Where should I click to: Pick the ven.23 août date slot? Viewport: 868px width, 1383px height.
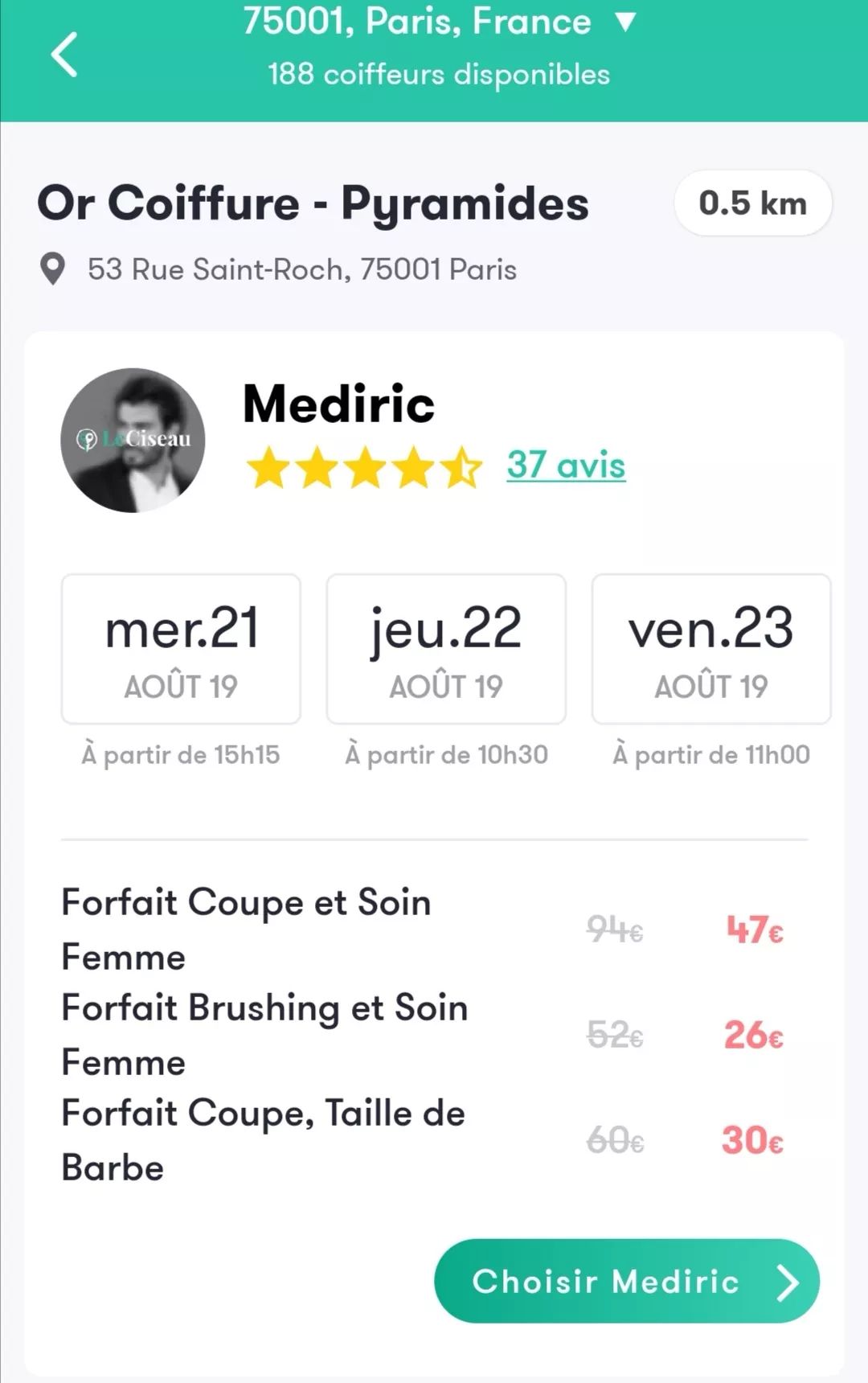(x=711, y=649)
